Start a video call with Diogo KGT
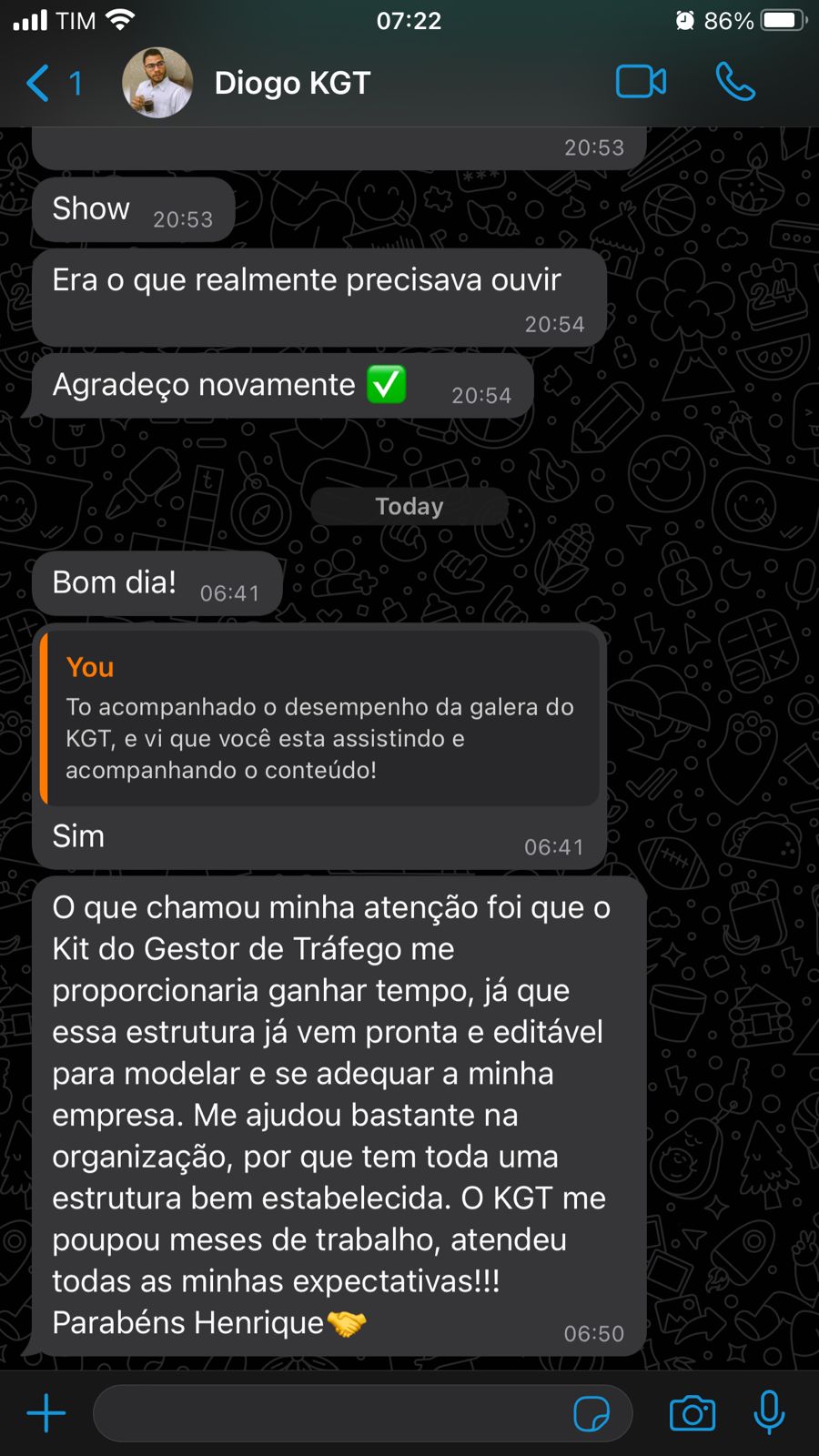 [641, 82]
